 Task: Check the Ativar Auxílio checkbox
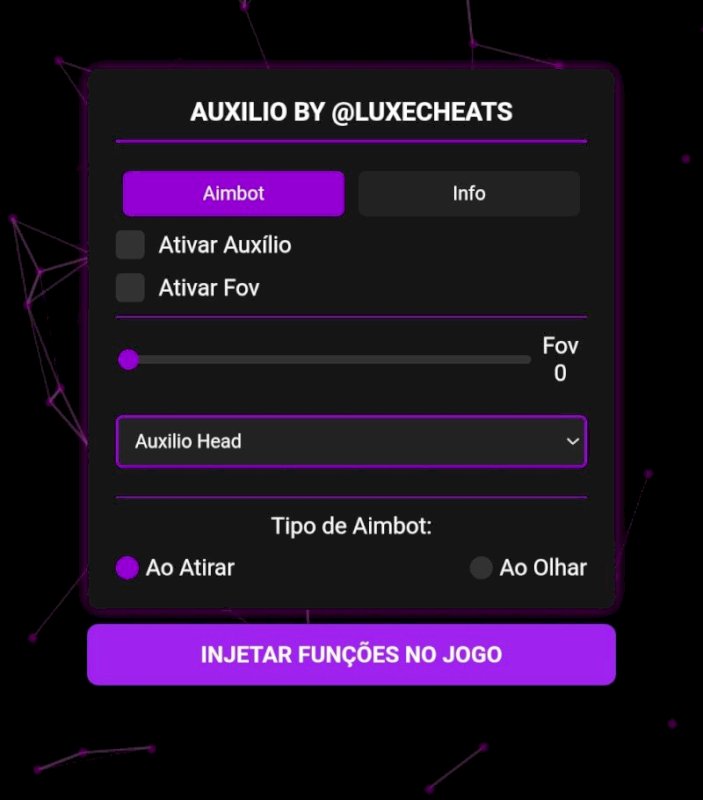pyautogui.click(x=131, y=245)
